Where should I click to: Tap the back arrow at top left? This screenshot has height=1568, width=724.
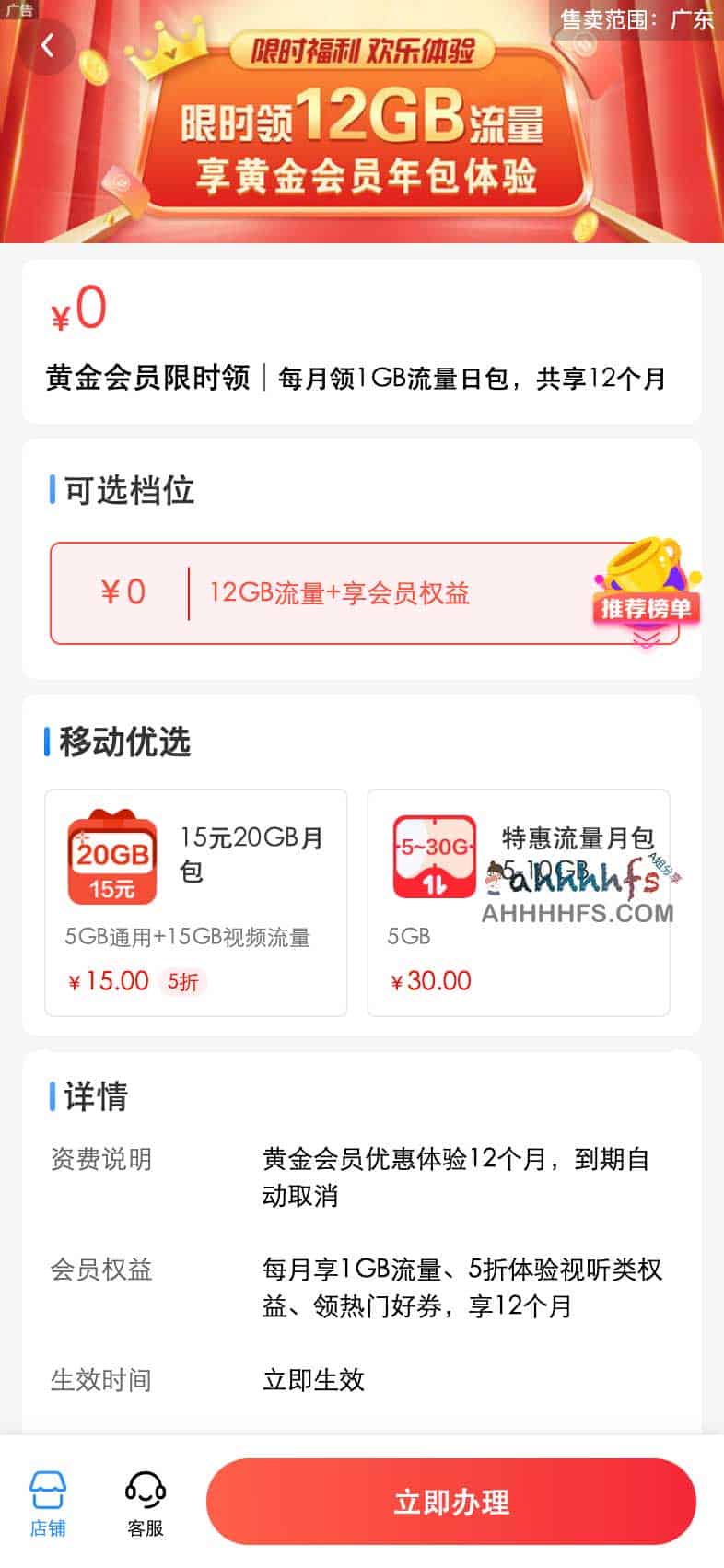[48, 44]
